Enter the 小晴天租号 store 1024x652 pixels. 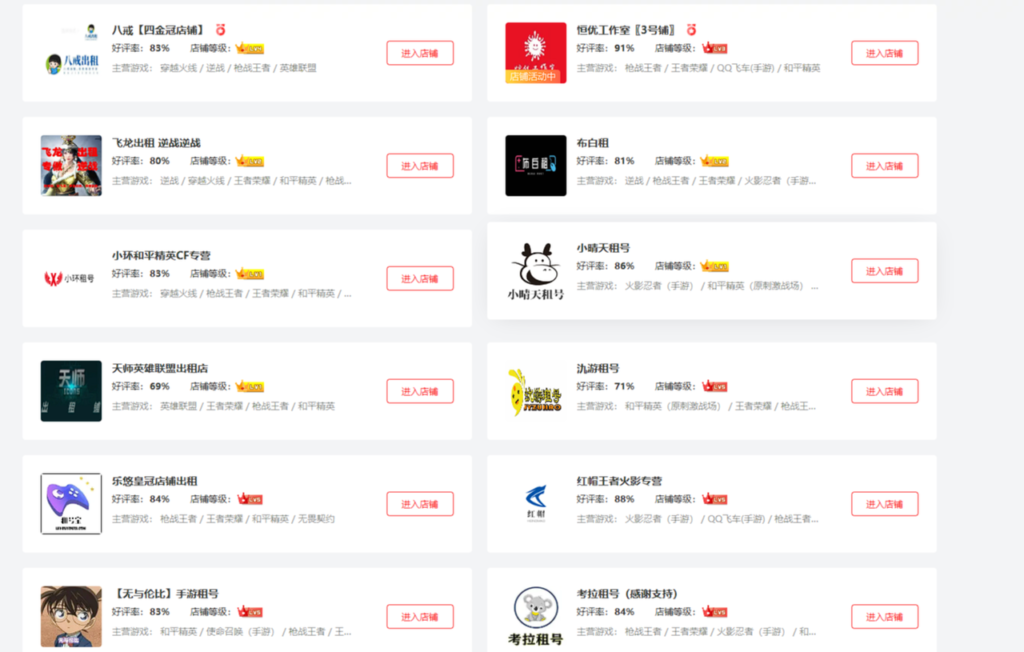coord(884,271)
